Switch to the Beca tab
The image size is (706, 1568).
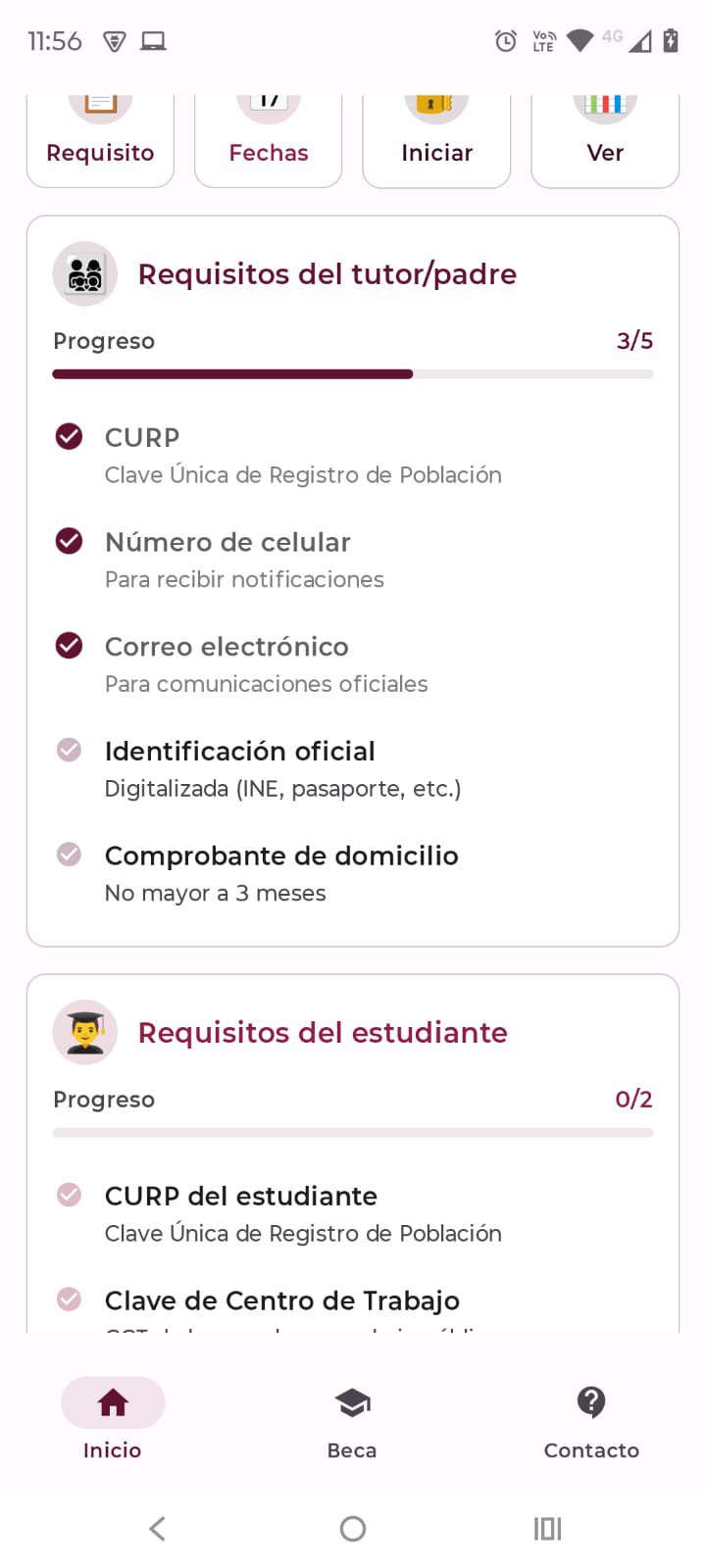click(x=351, y=1421)
